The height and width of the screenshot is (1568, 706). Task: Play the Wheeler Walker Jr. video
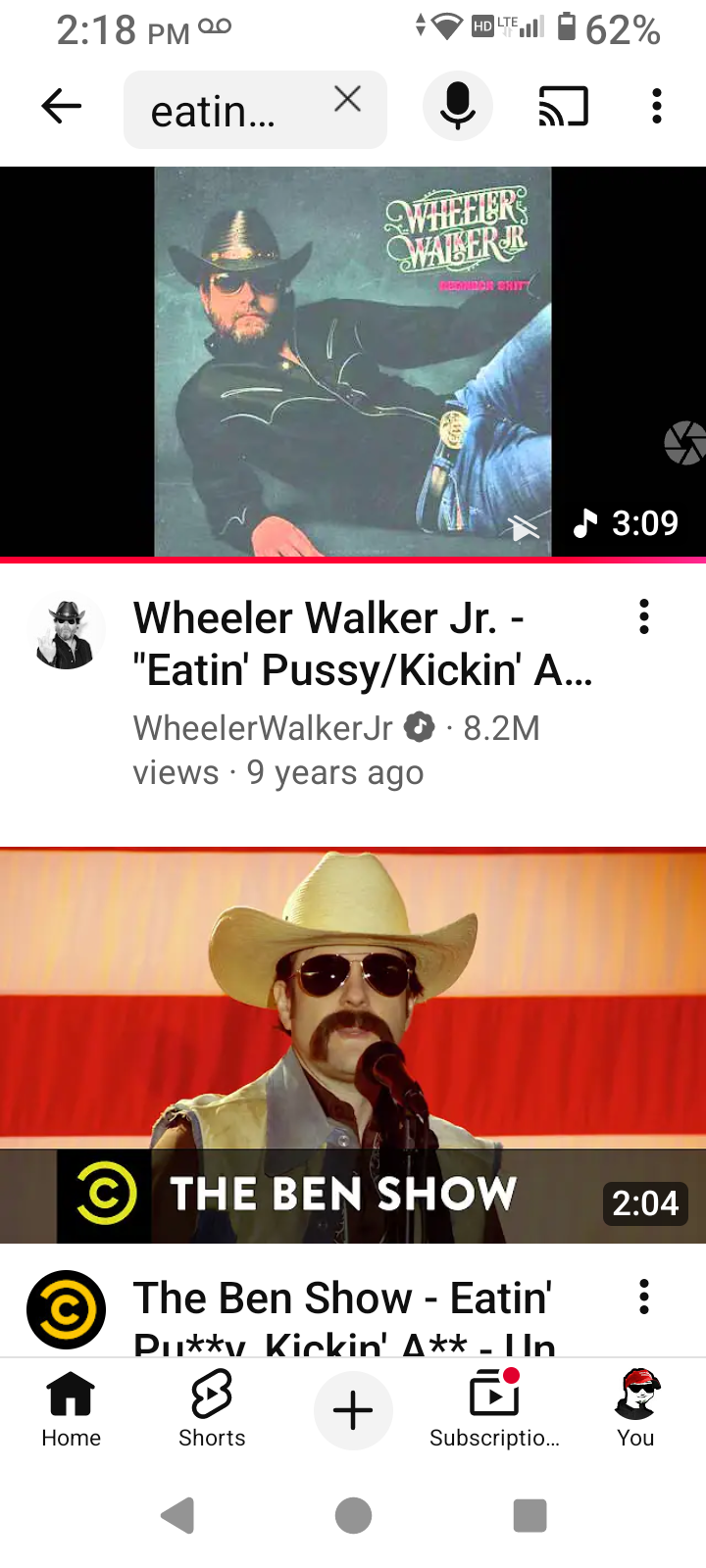coord(353,361)
